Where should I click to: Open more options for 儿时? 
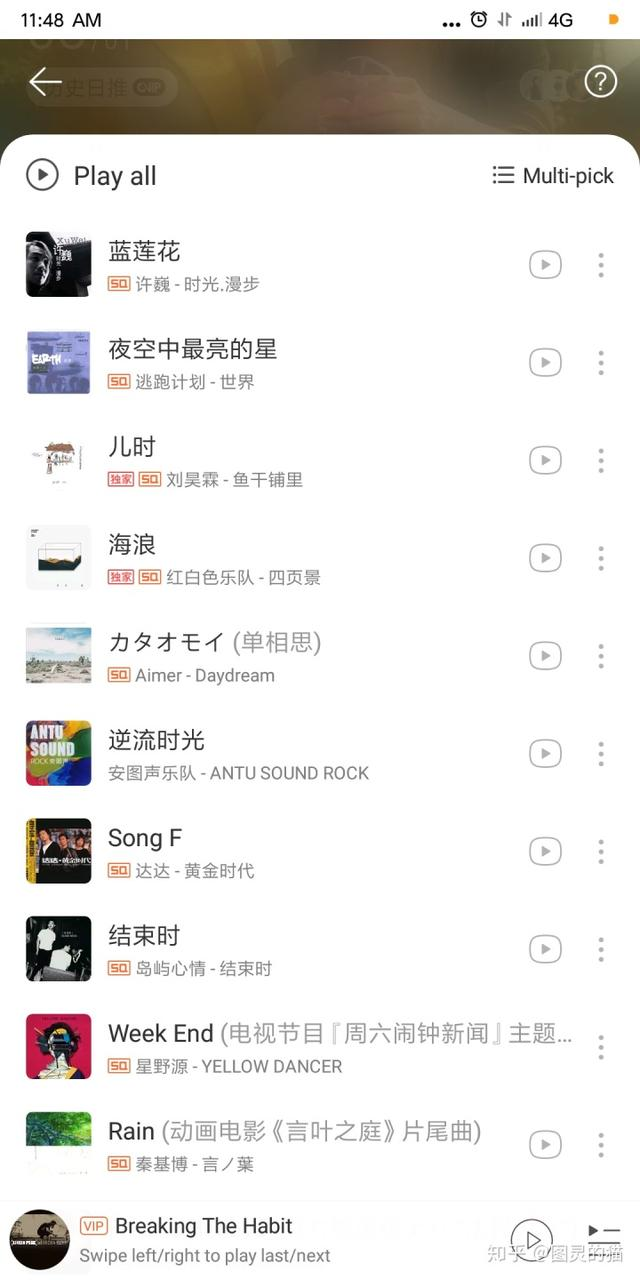point(601,460)
